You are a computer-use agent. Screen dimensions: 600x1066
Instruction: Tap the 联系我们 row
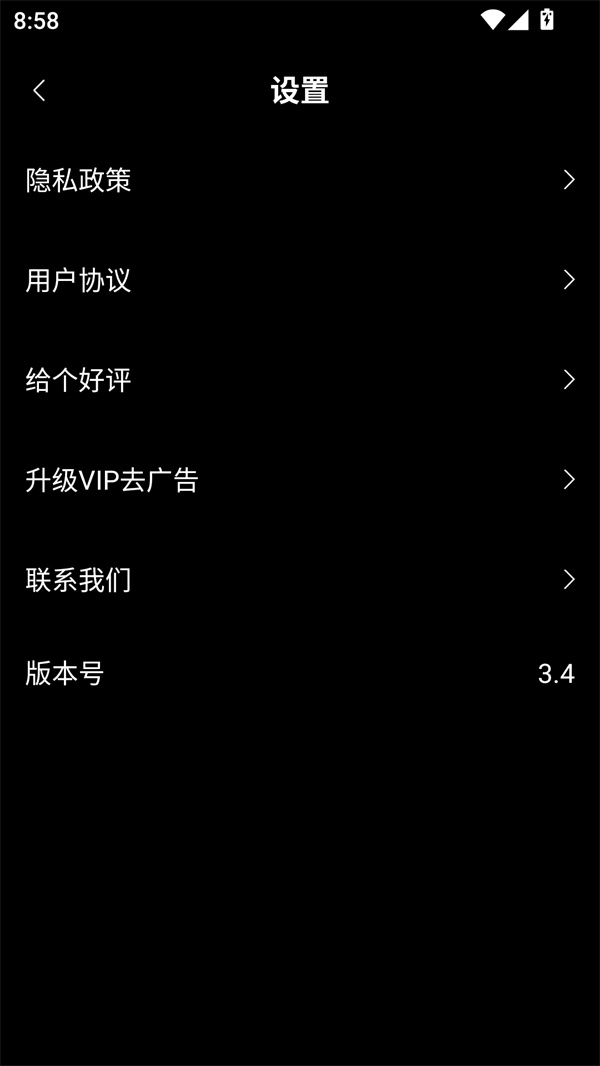[300, 580]
